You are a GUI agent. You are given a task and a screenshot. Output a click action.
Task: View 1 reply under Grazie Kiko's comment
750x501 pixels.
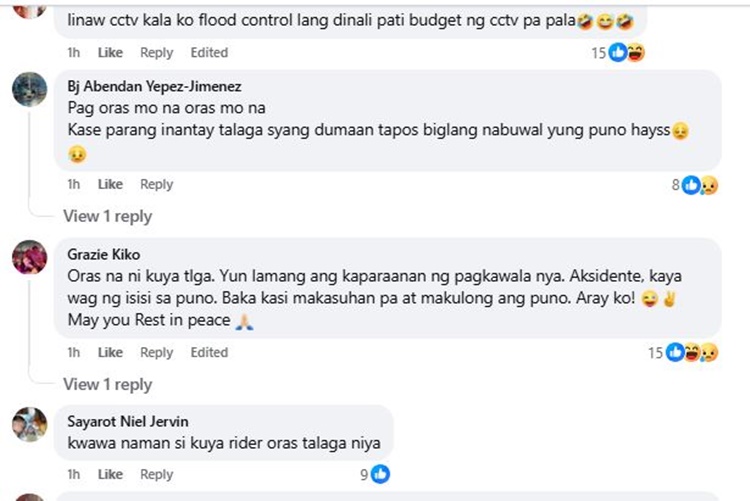pyautogui.click(x=107, y=384)
